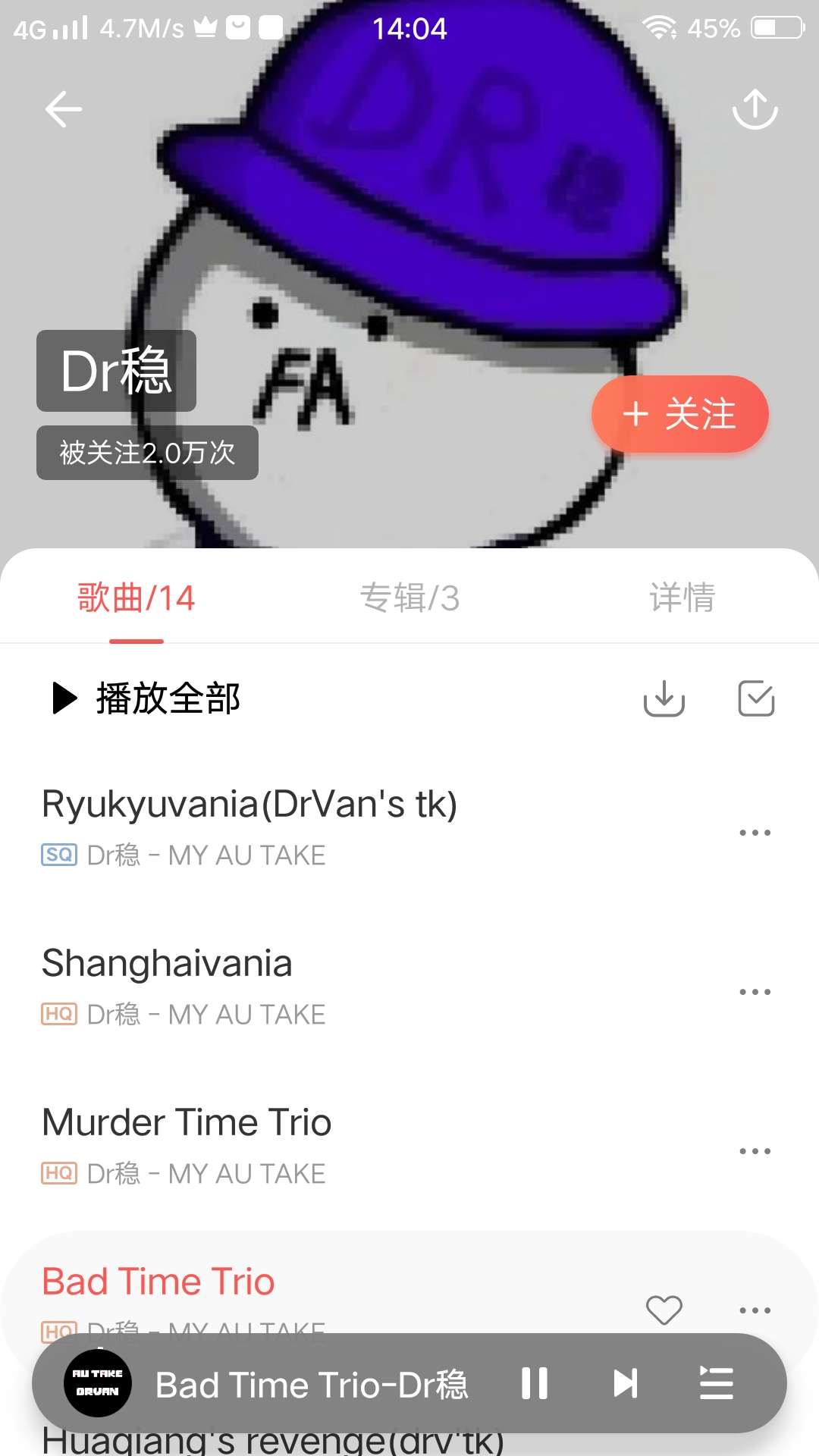Screen dimensions: 819x1456
Task: Go back using the top arrow
Action: point(64,109)
